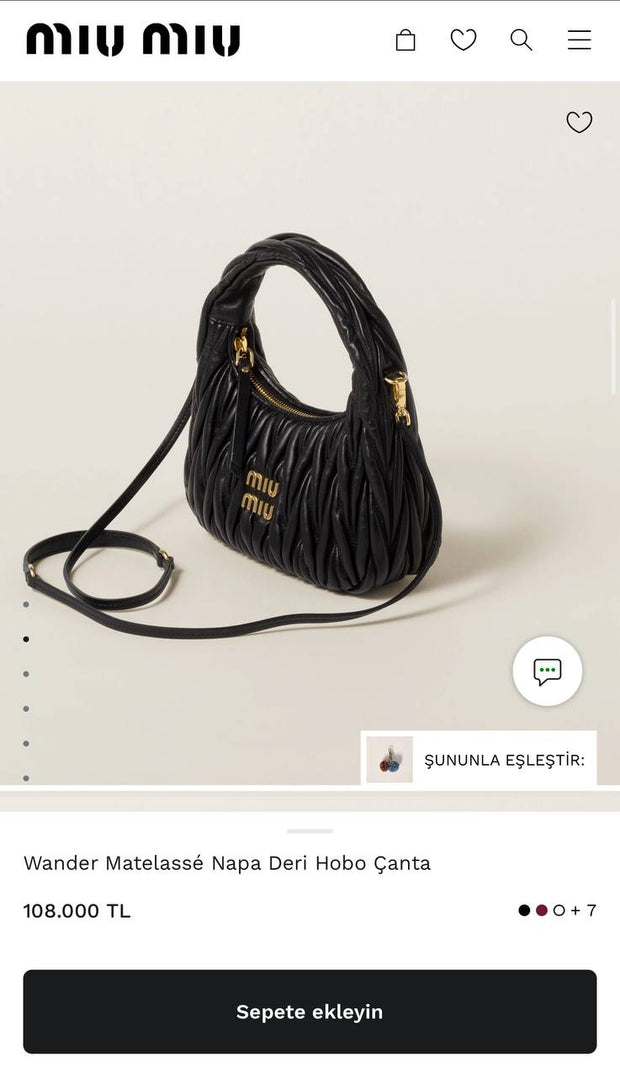
Task: Jump to the first image indicator dot
Action: click(x=26, y=604)
